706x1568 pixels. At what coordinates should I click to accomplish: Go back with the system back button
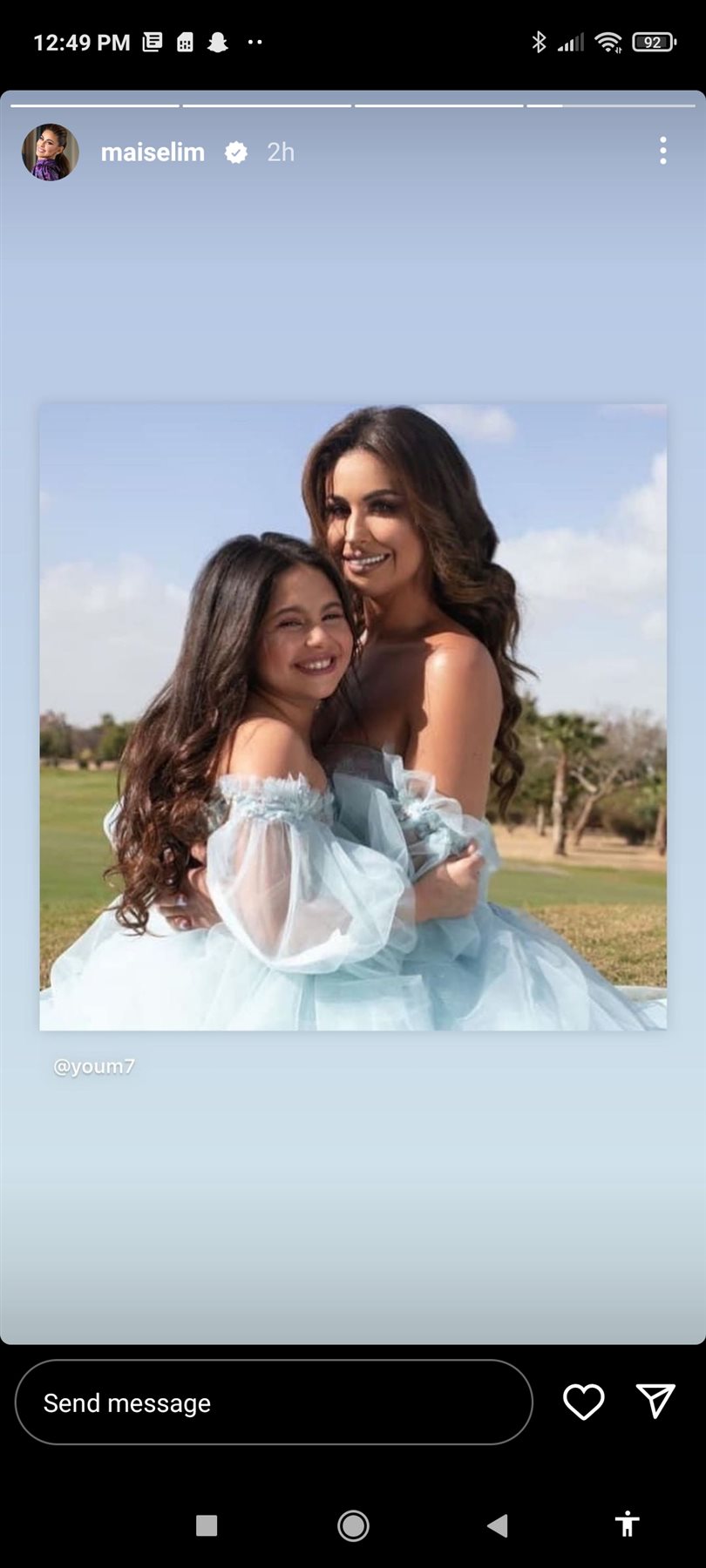click(498, 1525)
